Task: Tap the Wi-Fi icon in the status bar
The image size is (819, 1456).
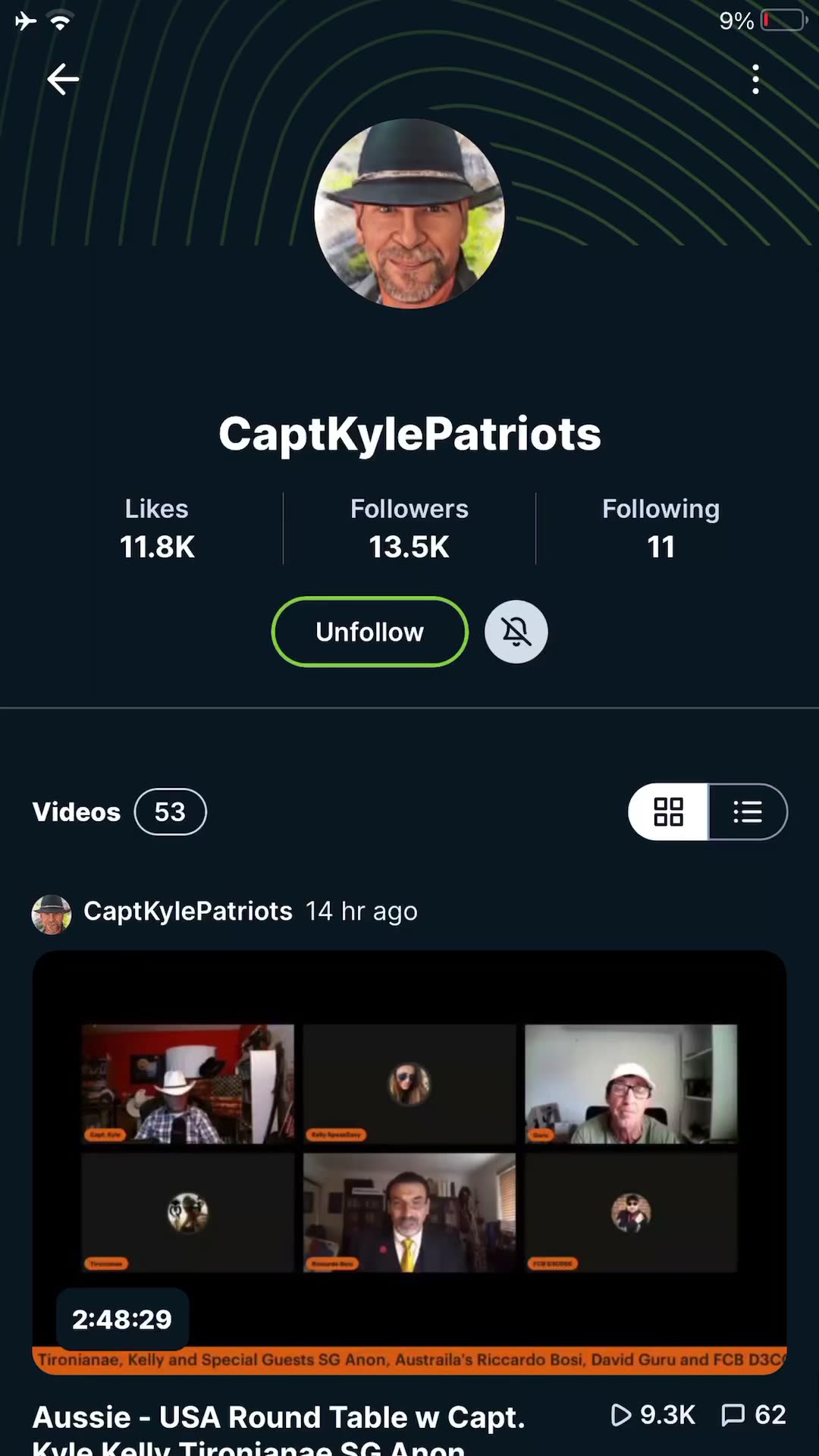Action: (59, 20)
